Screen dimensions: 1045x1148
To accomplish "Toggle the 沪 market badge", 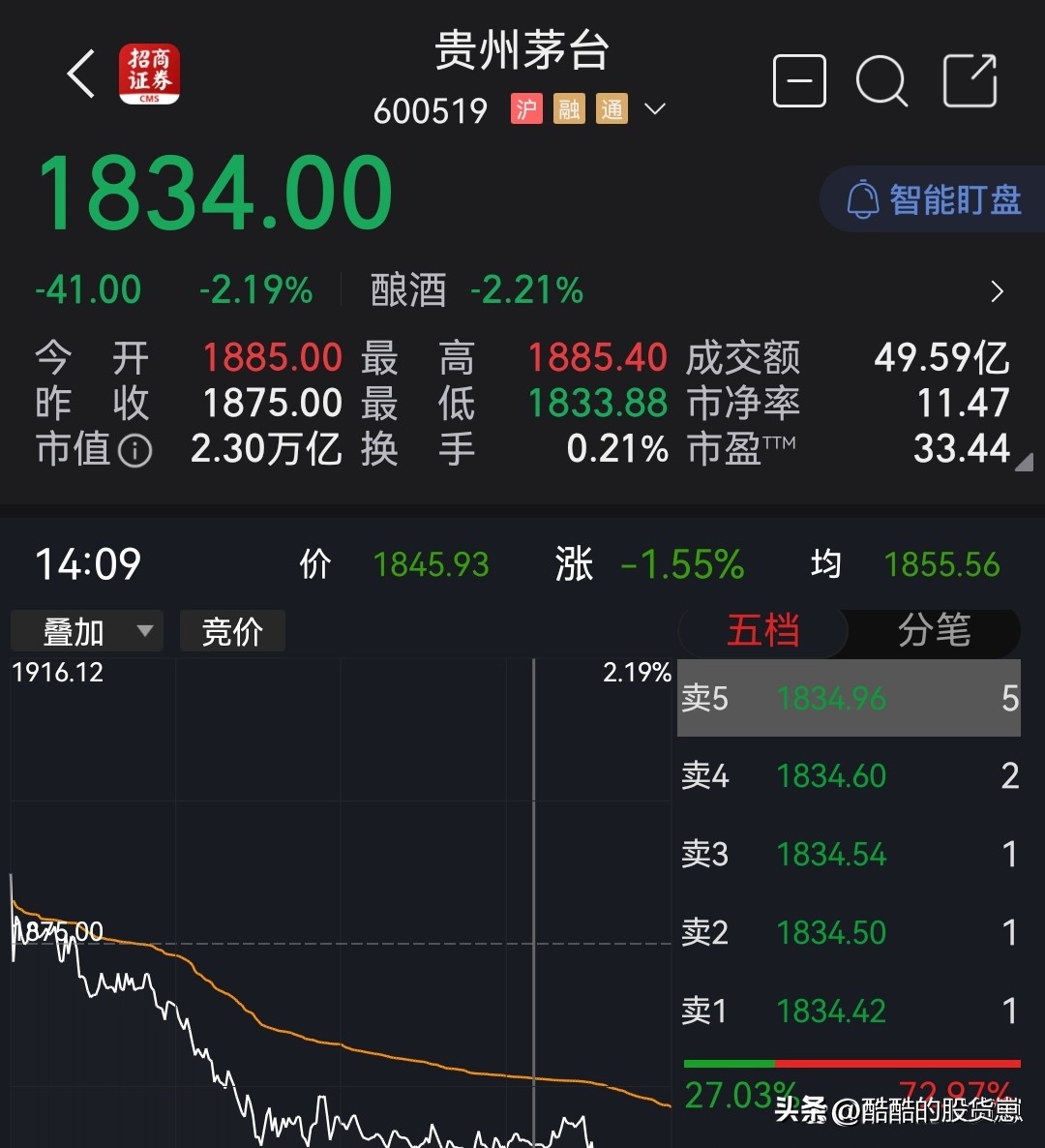I will 525,109.
